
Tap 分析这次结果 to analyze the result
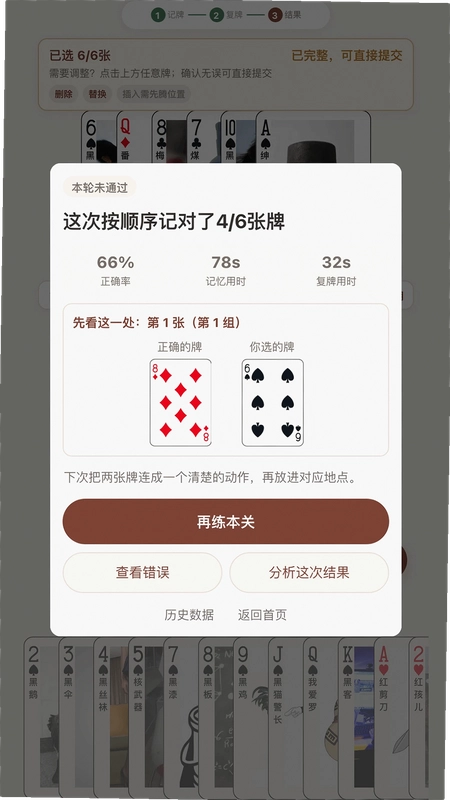point(309,572)
